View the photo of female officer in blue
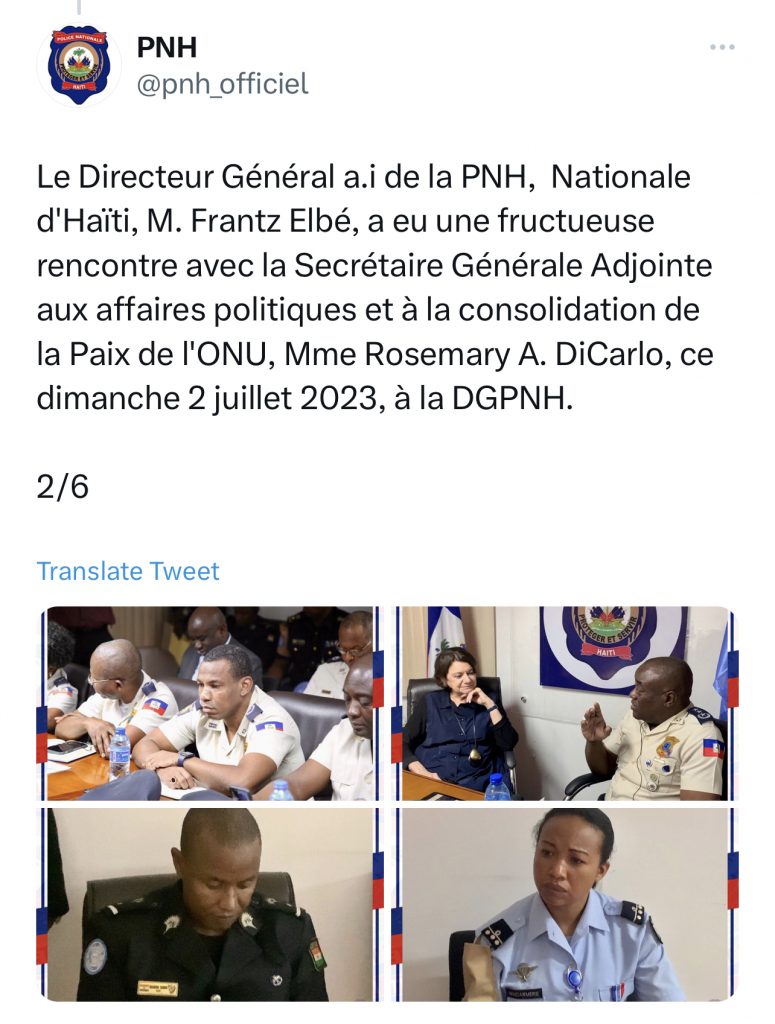The width and height of the screenshot is (775, 1024). 563,904
